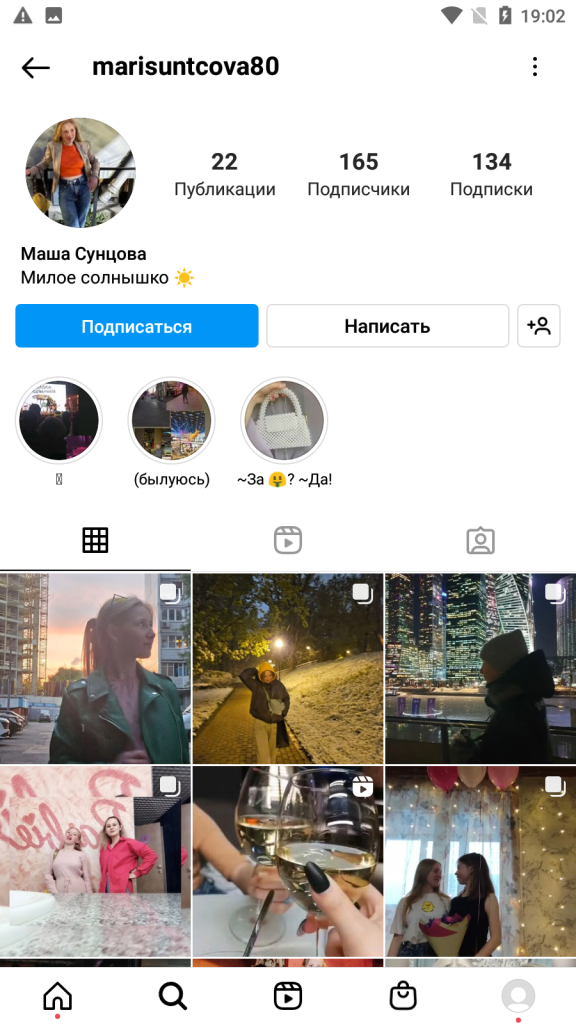The image size is (576, 1024).
Task: Open the night skyscrapers post
Action: [x=481, y=669]
